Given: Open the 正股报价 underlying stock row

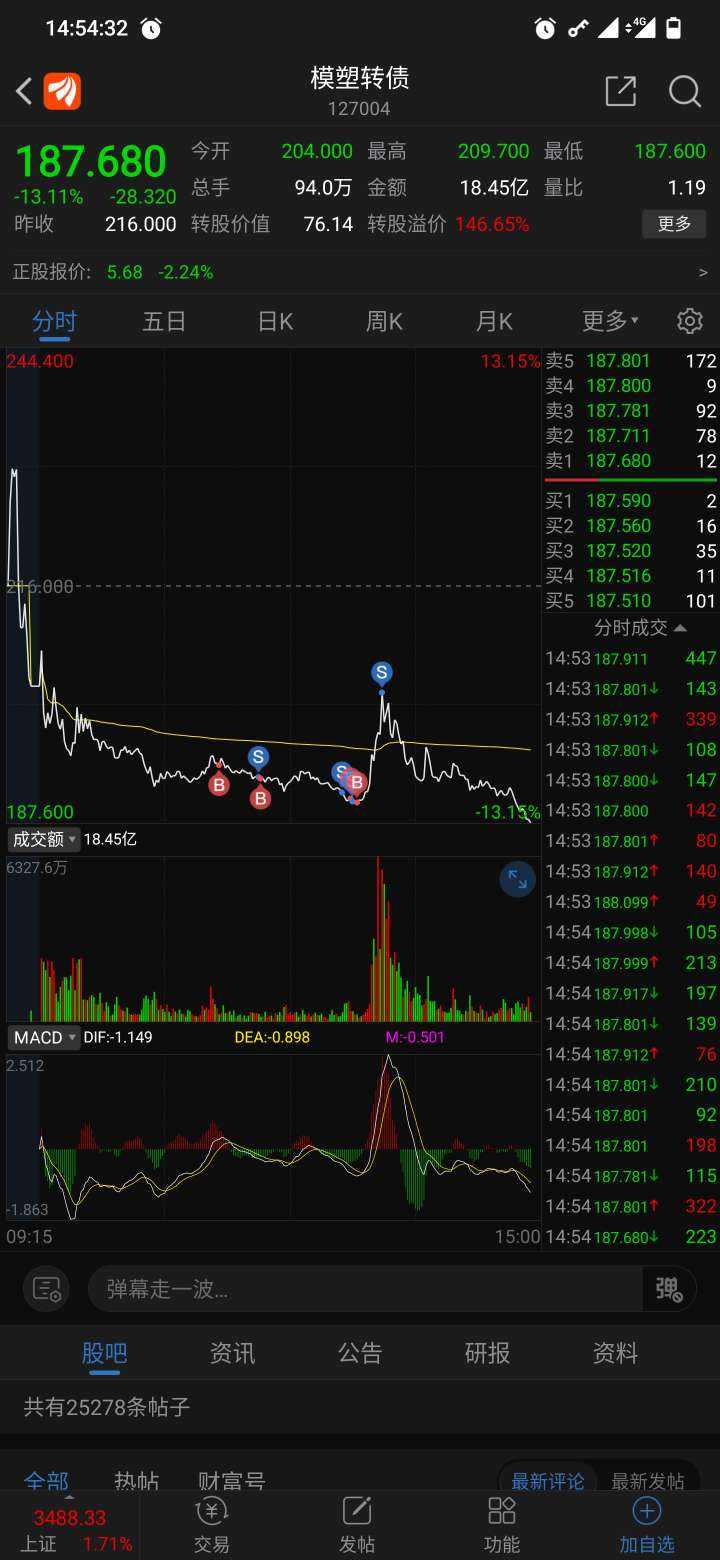Looking at the screenshot, I should pyautogui.click(x=360, y=272).
